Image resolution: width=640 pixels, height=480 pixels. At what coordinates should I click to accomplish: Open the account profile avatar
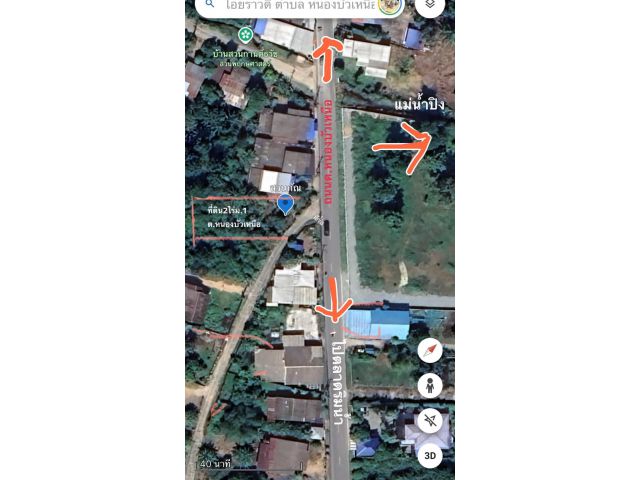[391, 6]
